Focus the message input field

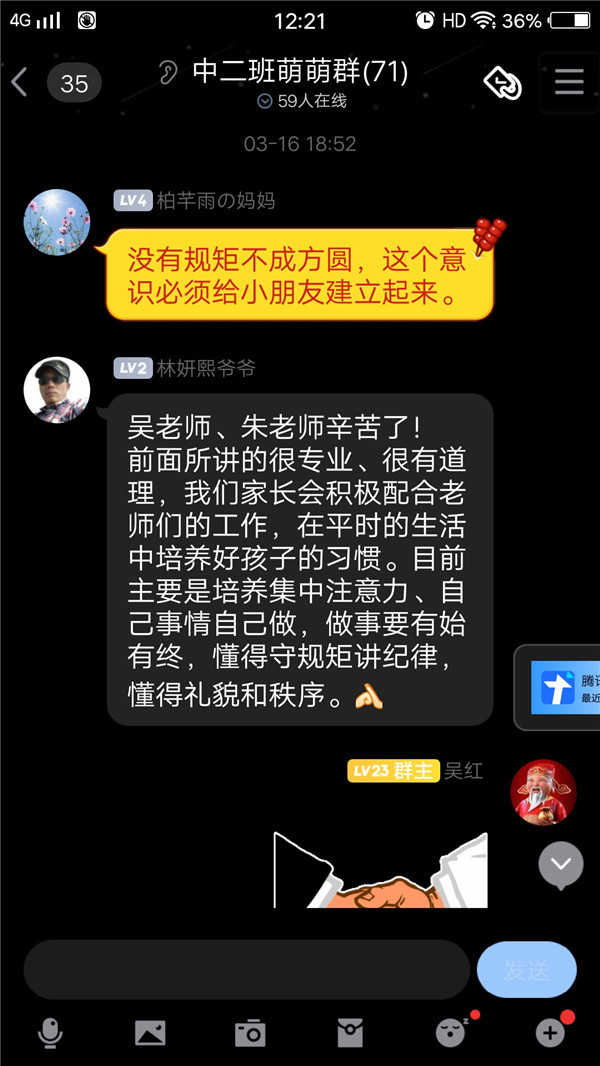pos(246,969)
